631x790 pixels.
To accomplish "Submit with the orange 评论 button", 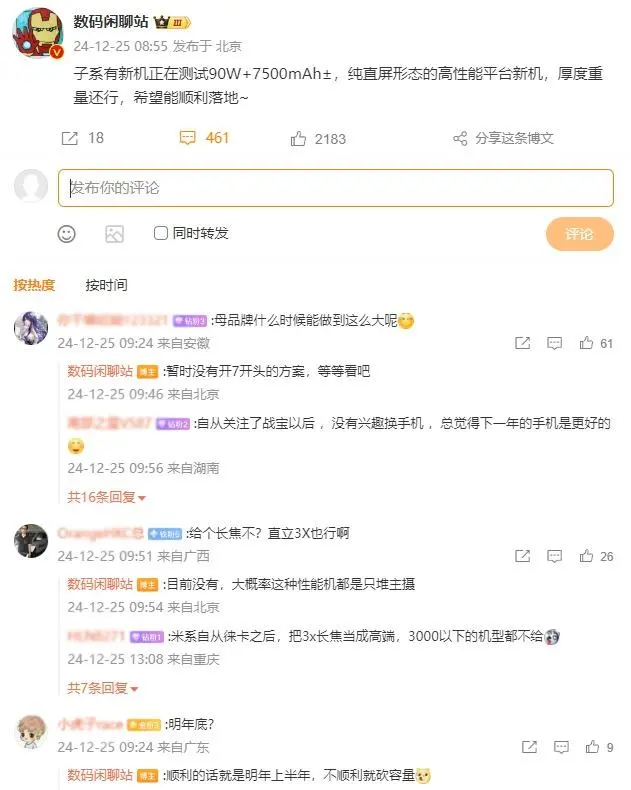I will [579, 234].
